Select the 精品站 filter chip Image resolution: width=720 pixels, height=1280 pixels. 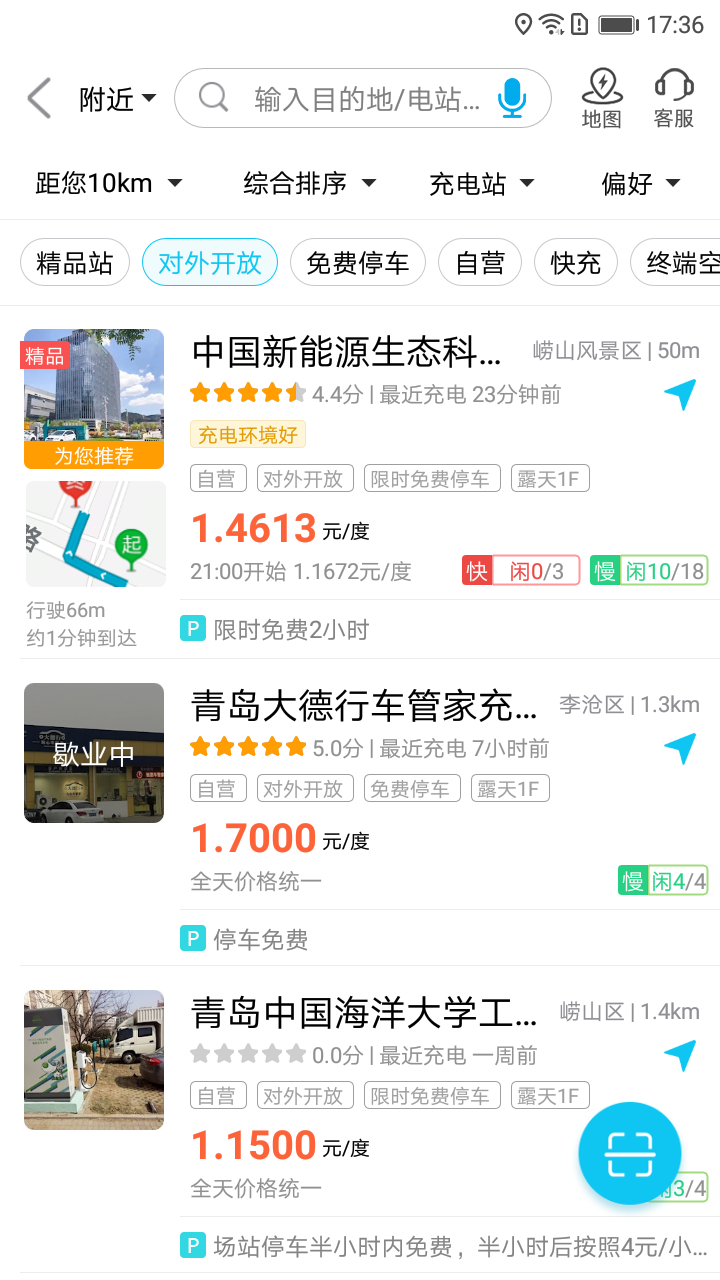click(x=75, y=263)
